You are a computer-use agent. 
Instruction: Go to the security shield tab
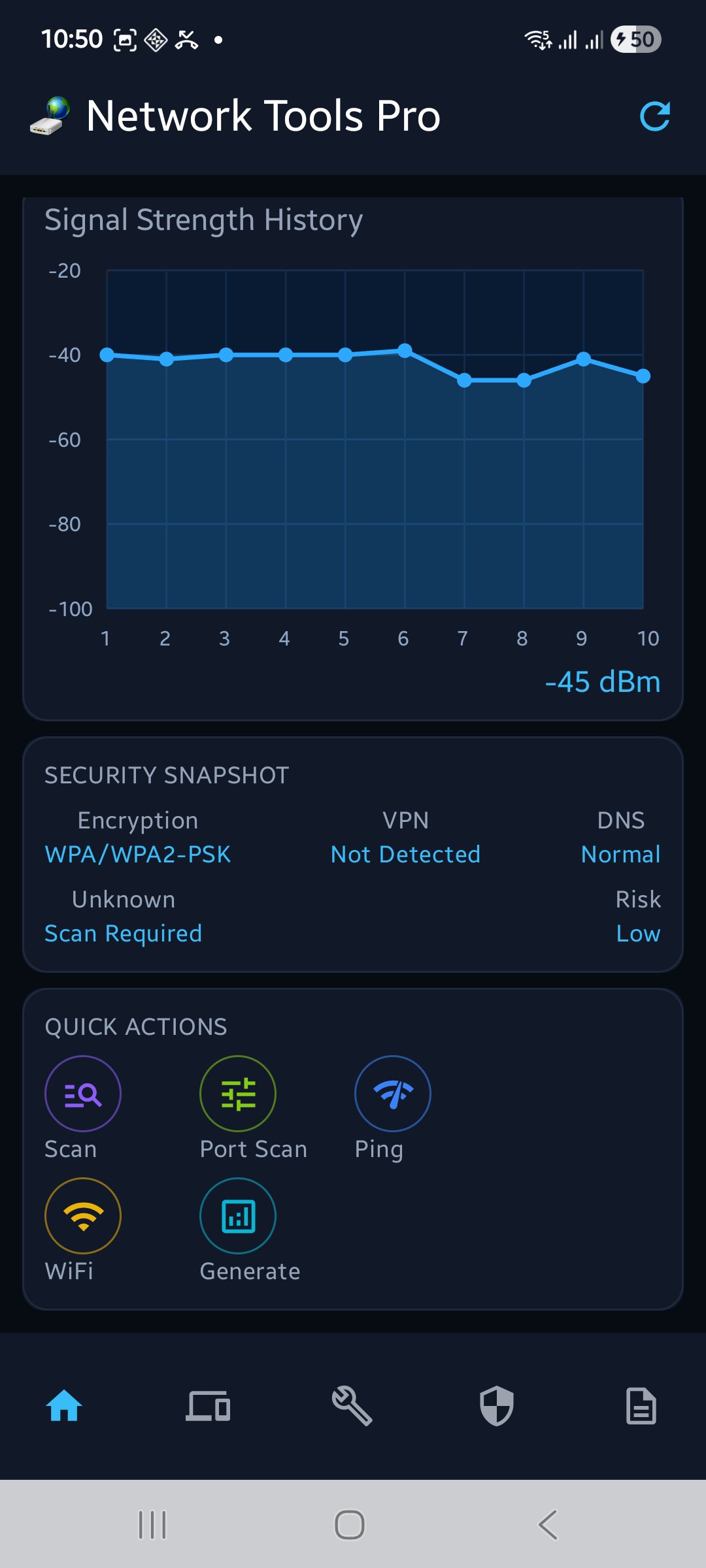(497, 1405)
